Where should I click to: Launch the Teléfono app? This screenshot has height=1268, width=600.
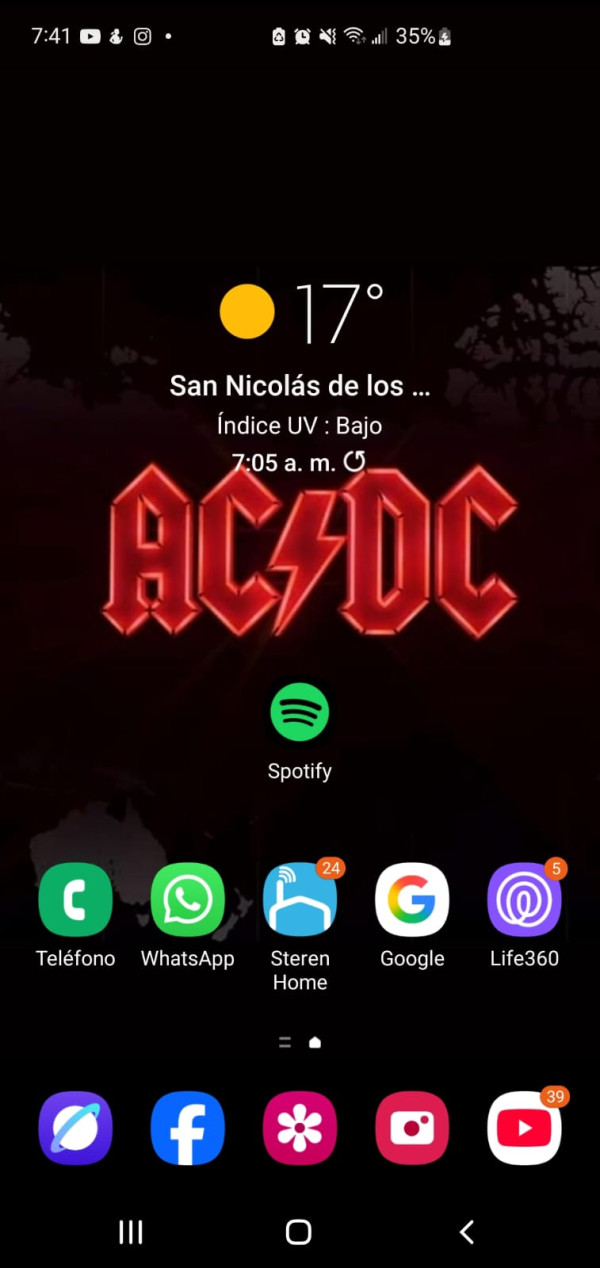(x=75, y=899)
